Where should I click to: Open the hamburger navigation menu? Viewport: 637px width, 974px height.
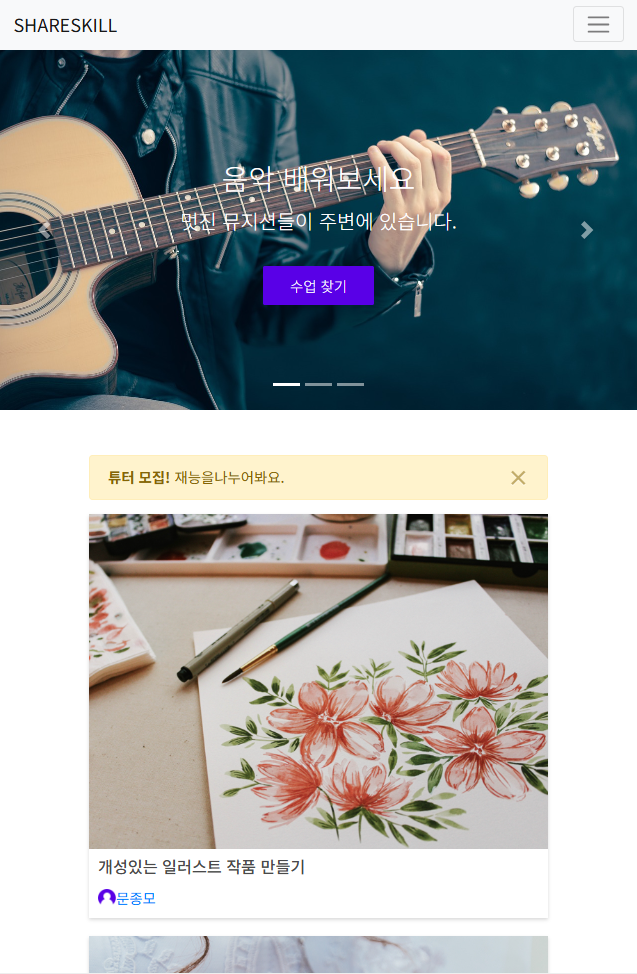(598, 24)
